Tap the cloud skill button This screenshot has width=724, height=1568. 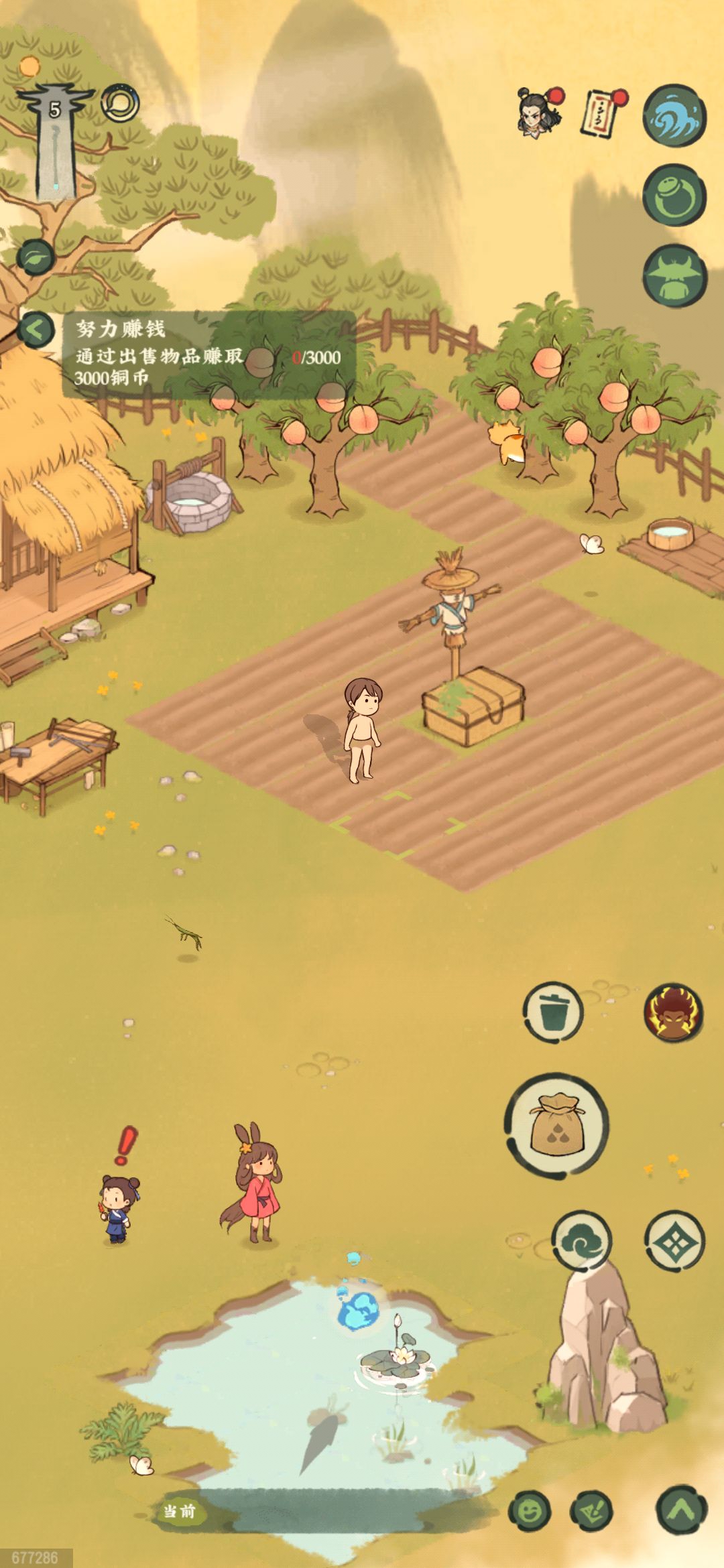581,1241
